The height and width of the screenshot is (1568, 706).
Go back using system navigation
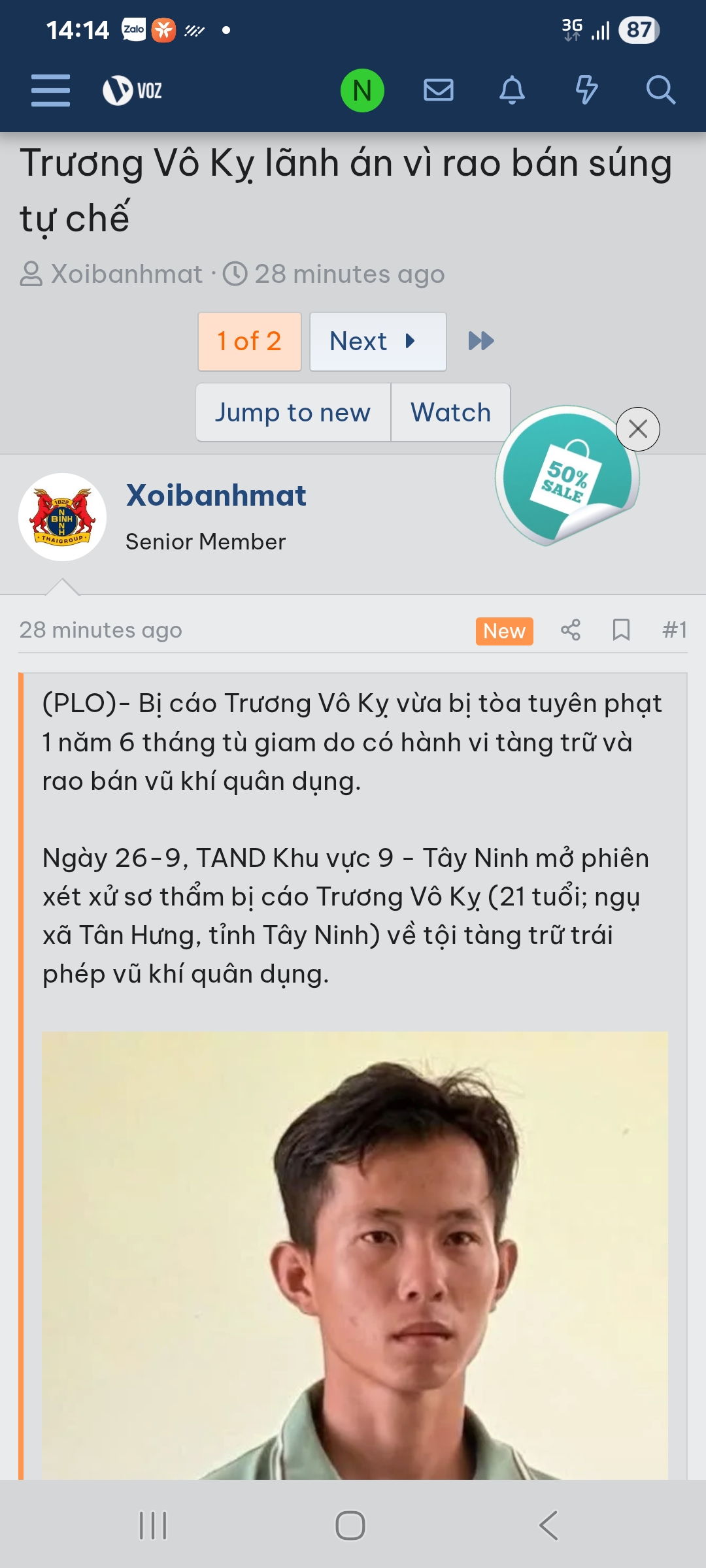548,1526
